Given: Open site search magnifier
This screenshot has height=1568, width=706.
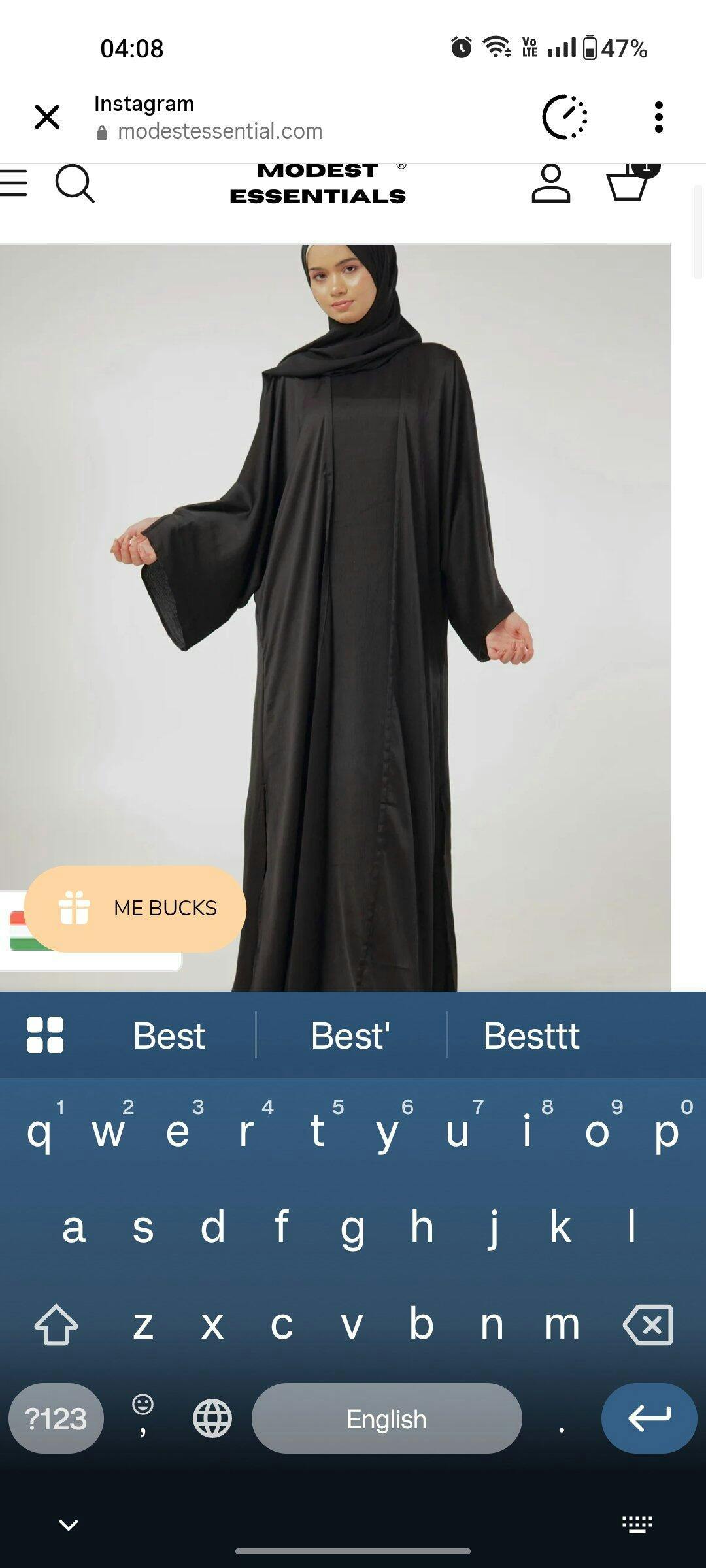Looking at the screenshot, I should tap(75, 184).
